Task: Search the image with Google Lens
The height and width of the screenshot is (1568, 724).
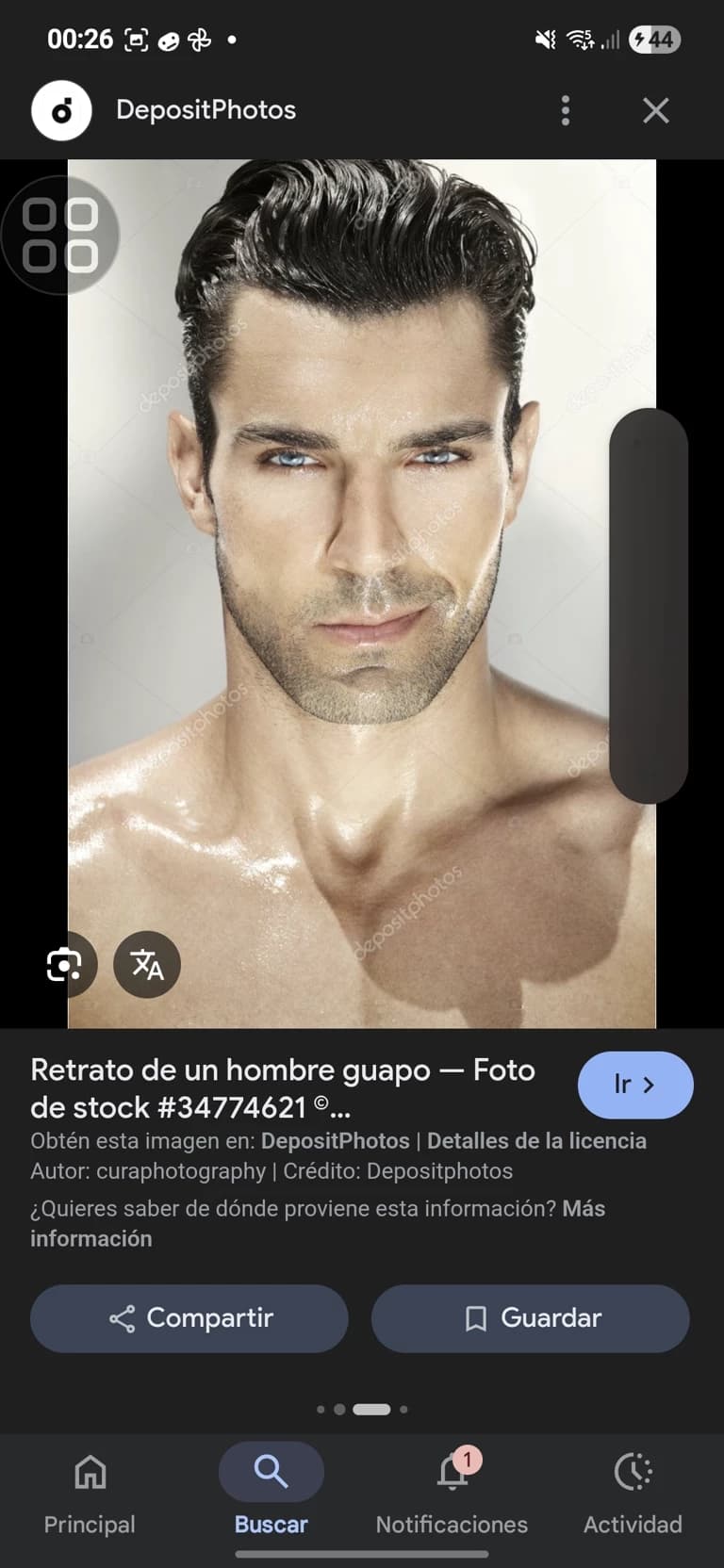Action: [x=64, y=964]
